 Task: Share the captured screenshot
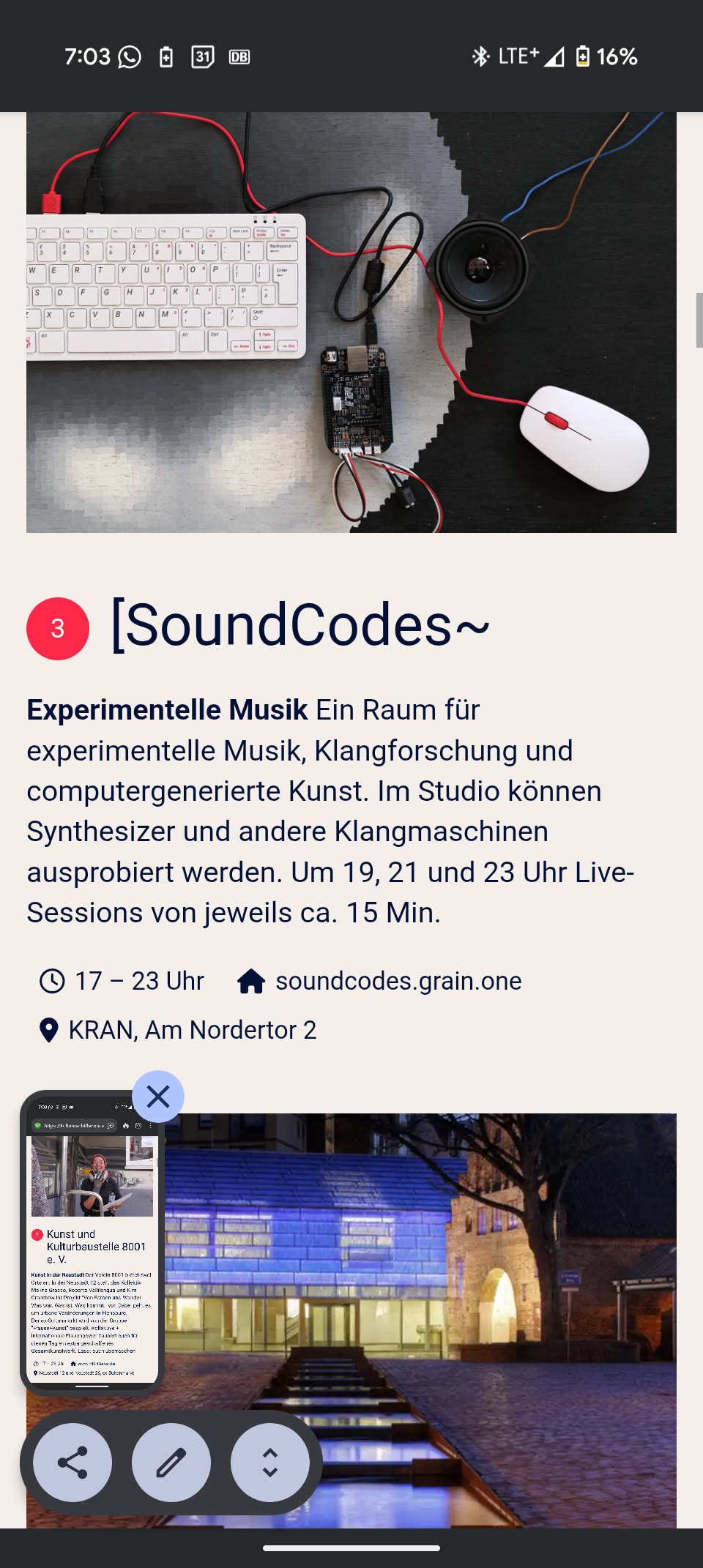click(x=72, y=1463)
